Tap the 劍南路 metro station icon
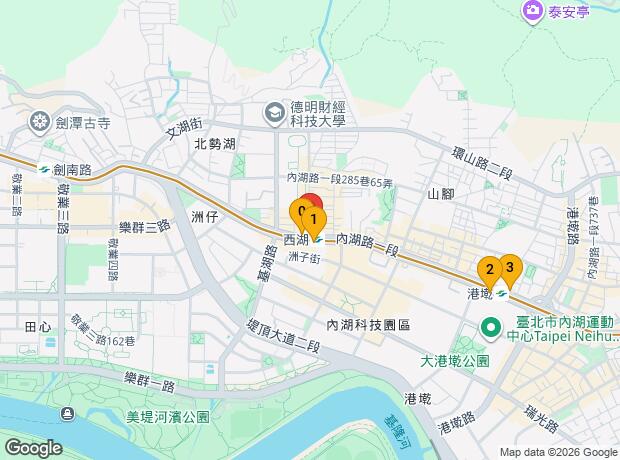 pyautogui.click(x=44, y=170)
